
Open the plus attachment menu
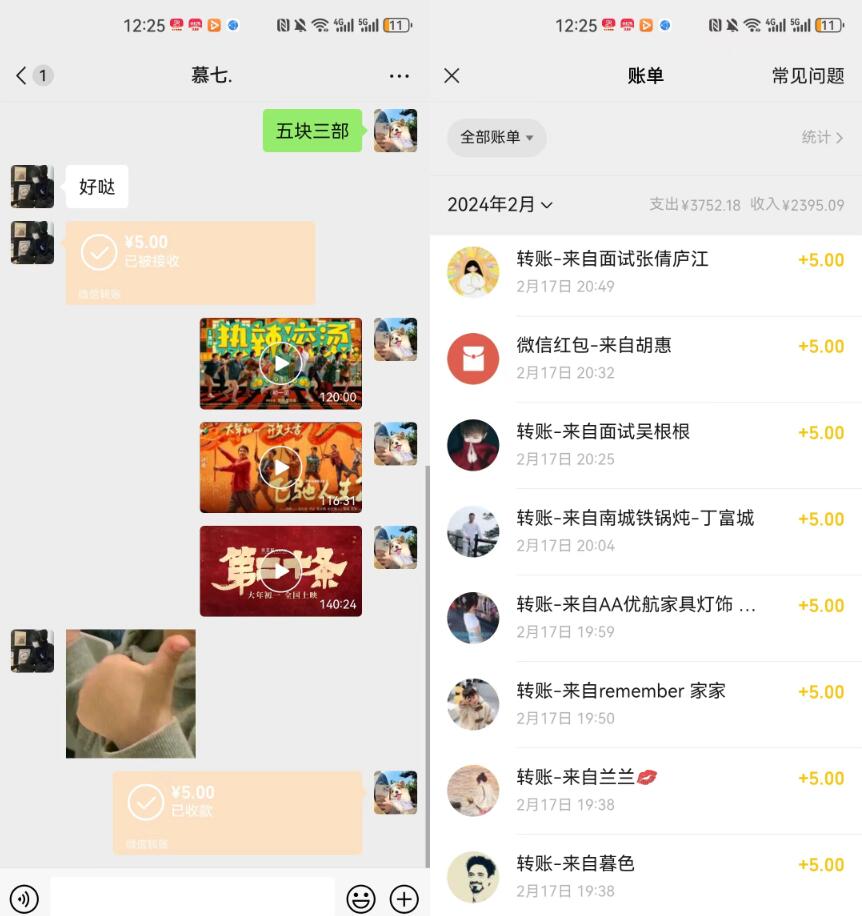coord(404,898)
